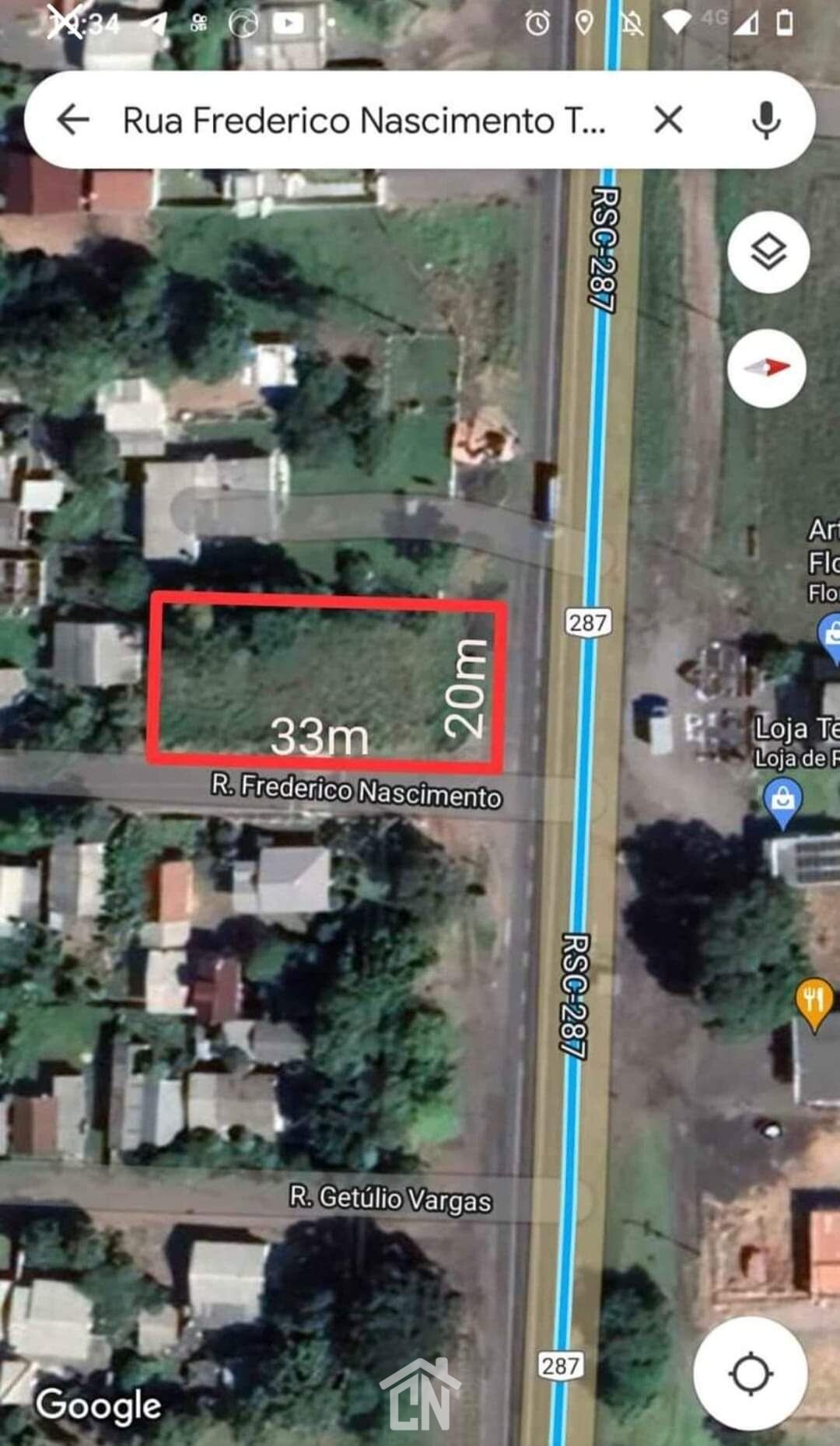
Task: Tap the compass to reorient the map
Action: (x=767, y=368)
